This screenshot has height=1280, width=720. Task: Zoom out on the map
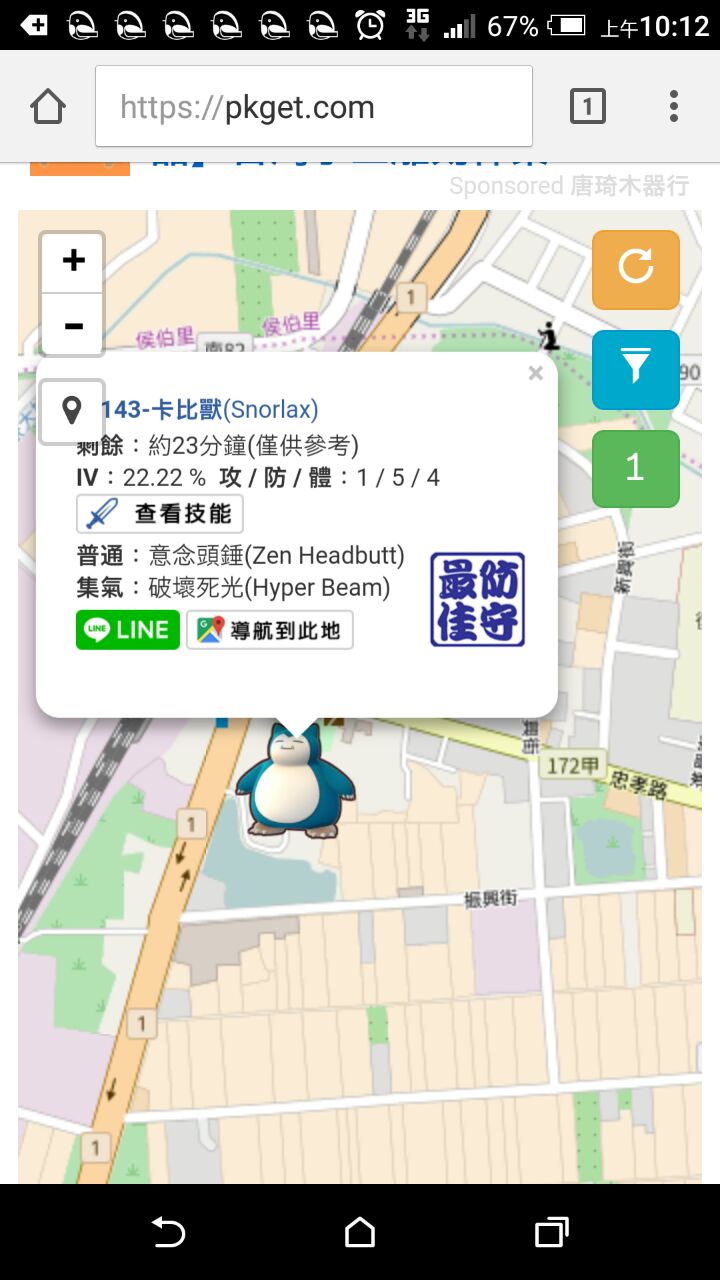pyautogui.click(x=73, y=325)
